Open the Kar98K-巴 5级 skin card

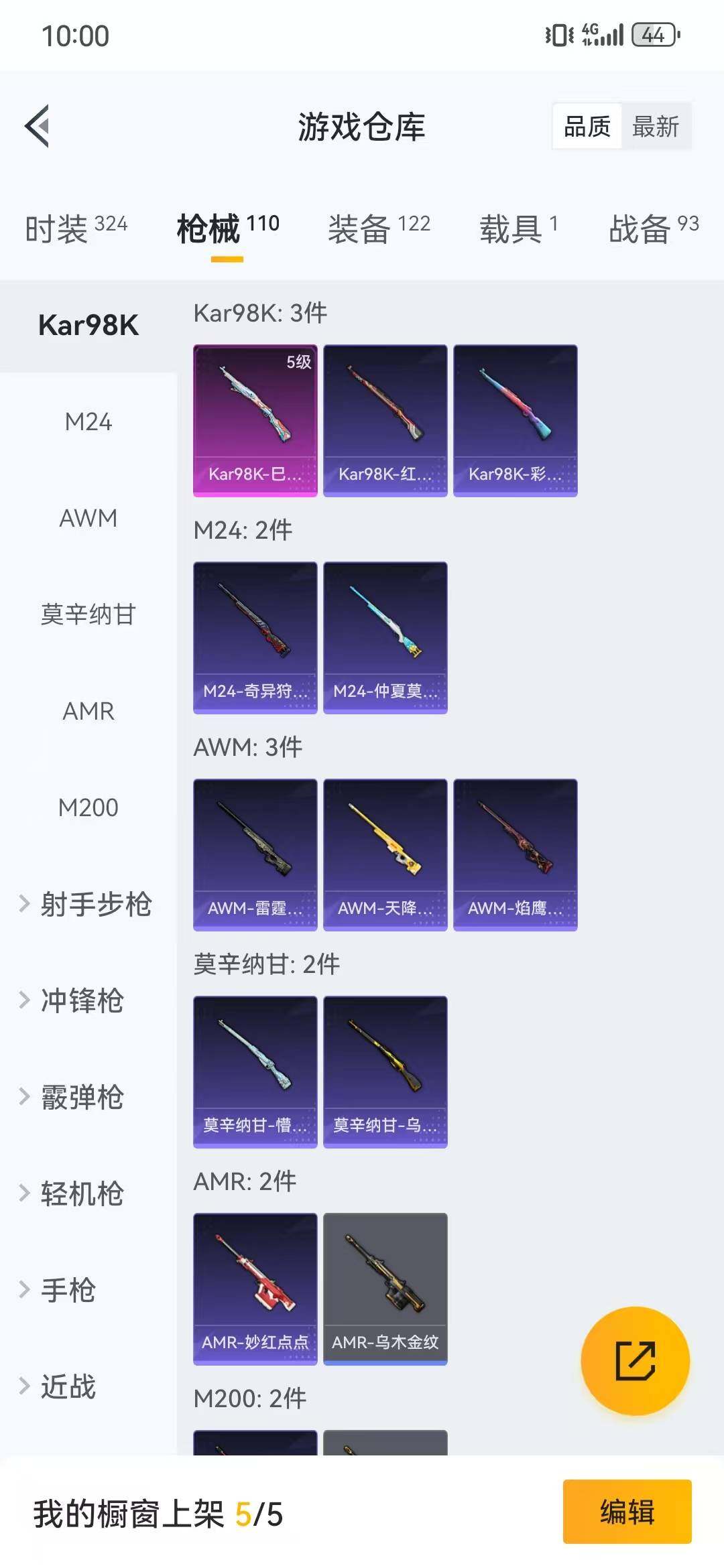[255, 419]
